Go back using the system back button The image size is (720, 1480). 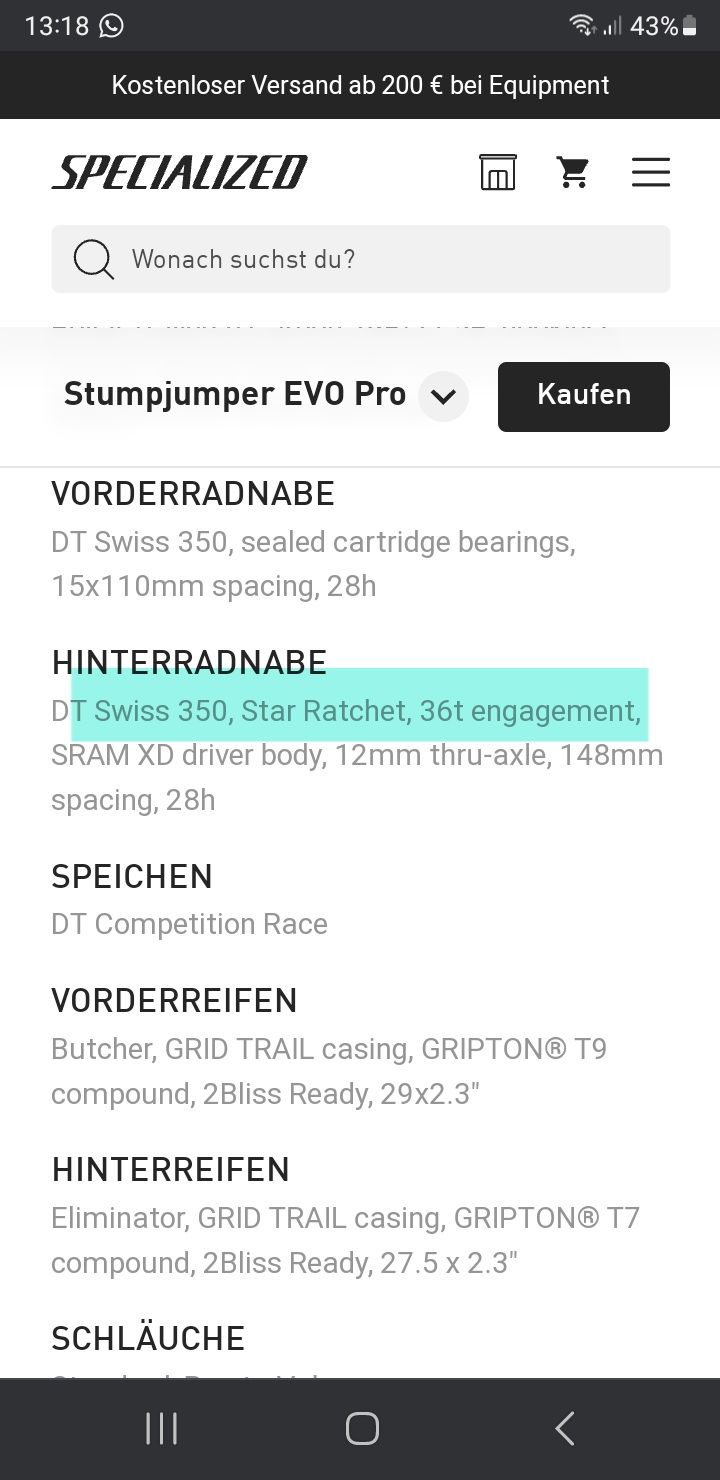click(x=564, y=1428)
